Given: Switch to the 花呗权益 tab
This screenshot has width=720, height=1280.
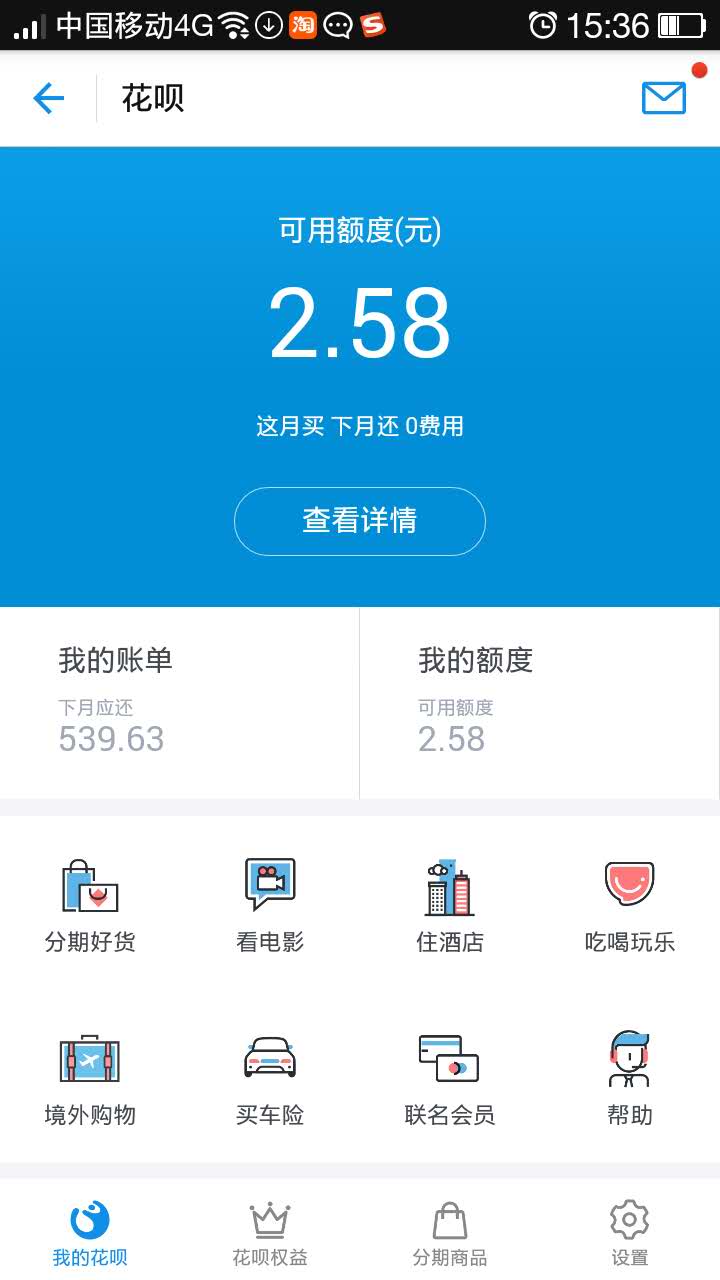Looking at the screenshot, I should (x=270, y=1233).
